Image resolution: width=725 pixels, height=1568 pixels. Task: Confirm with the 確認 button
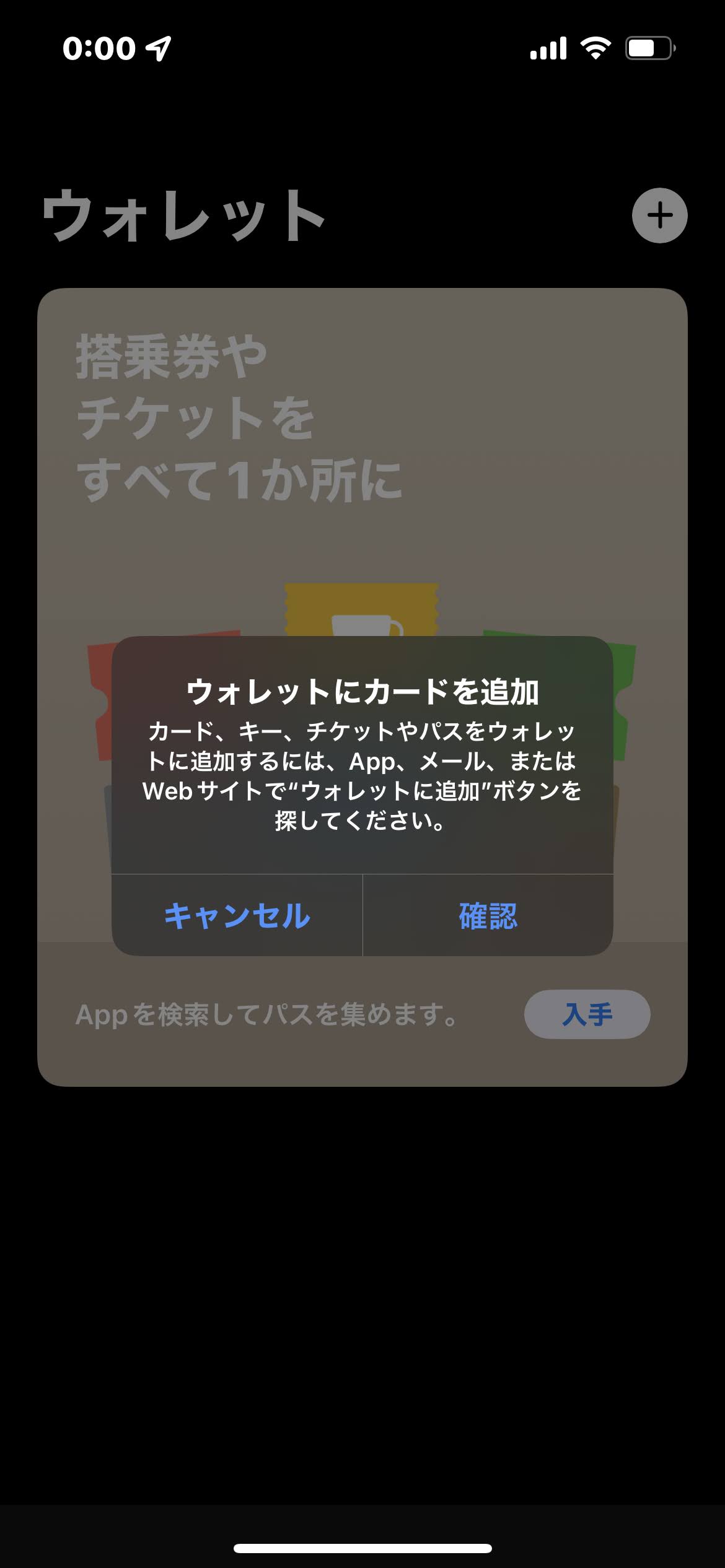[x=488, y=915]
